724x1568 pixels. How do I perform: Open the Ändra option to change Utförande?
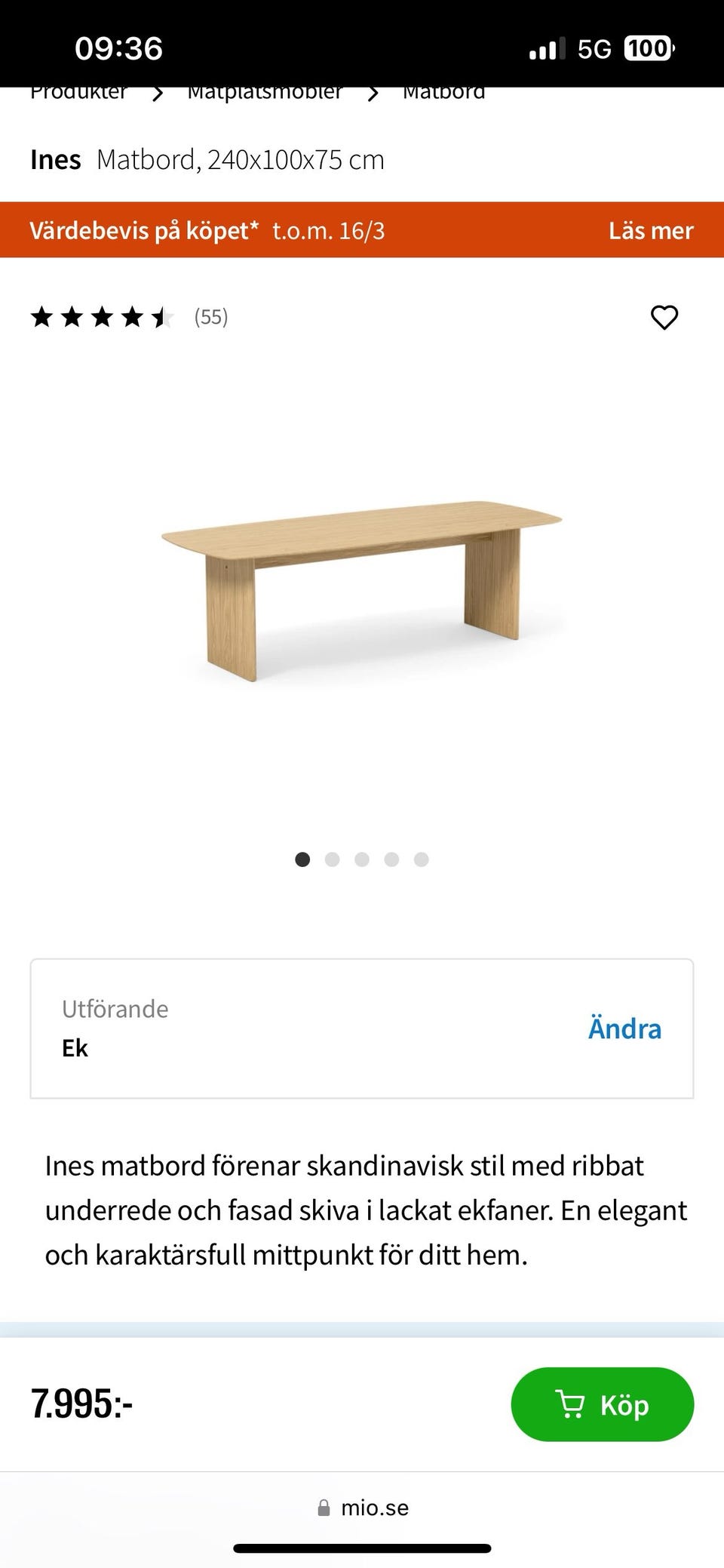(624, 1028)
